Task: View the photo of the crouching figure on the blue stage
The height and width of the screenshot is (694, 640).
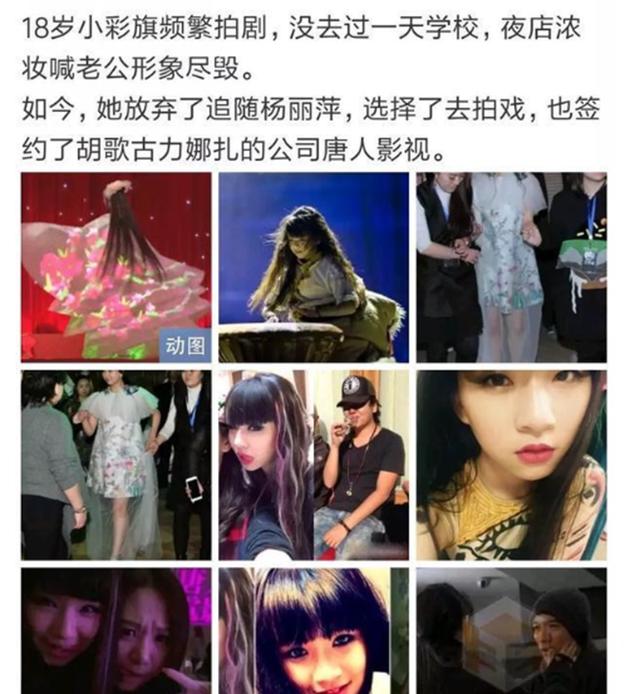Action: point(313,266)
